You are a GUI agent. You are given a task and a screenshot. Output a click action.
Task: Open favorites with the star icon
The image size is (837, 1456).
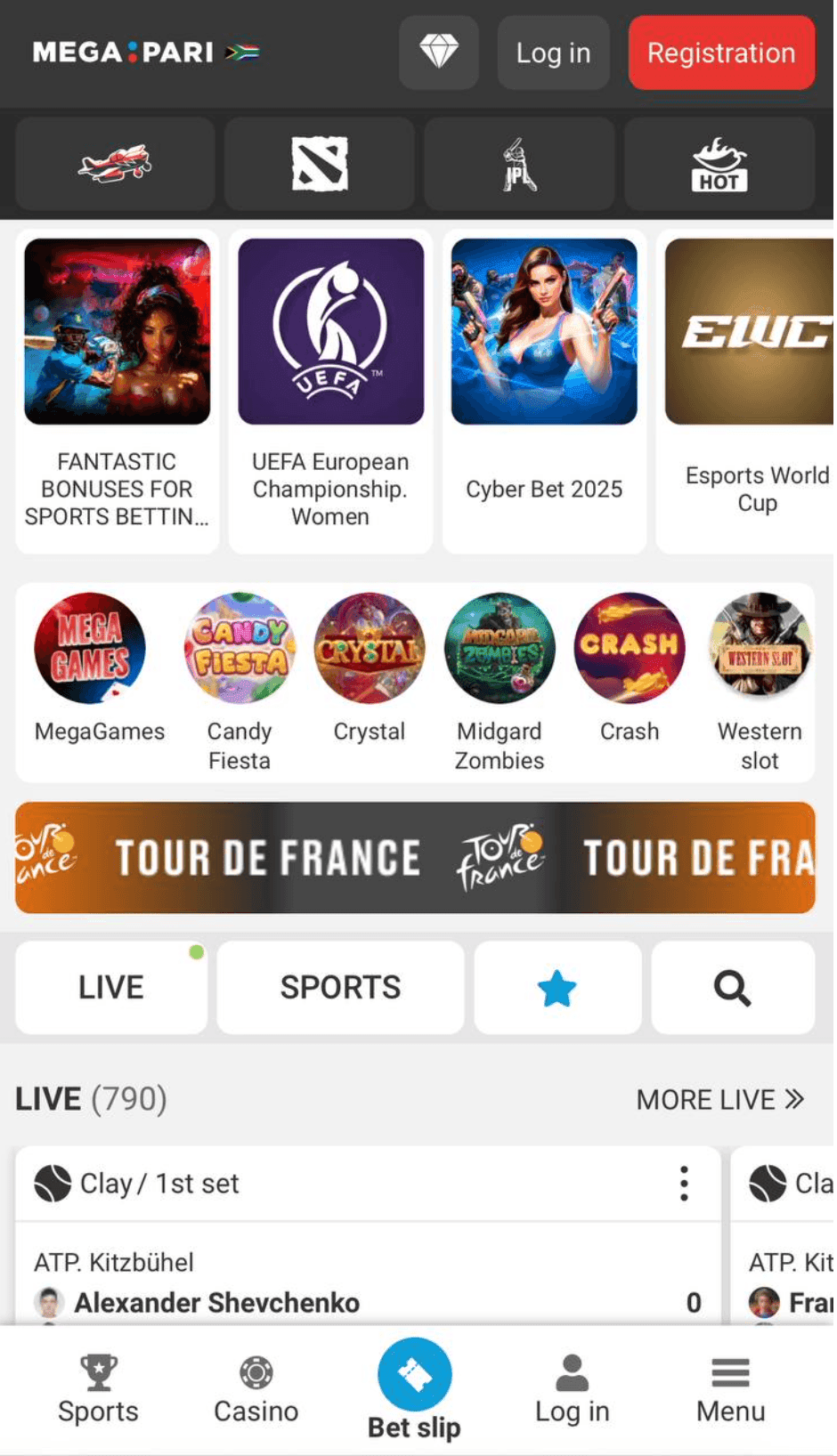[x=557, y=987]
